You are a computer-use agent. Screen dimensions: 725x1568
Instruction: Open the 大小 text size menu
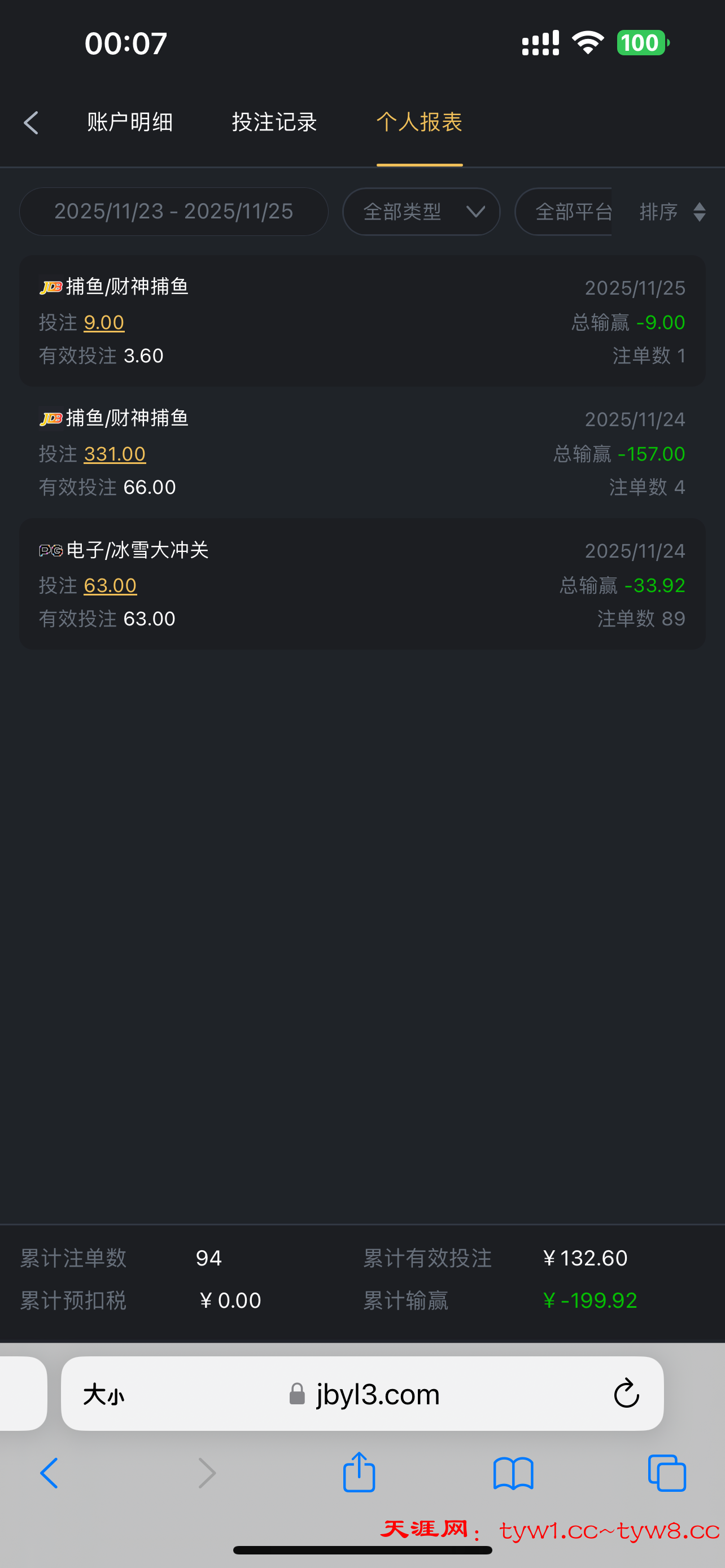point(103,1395)
